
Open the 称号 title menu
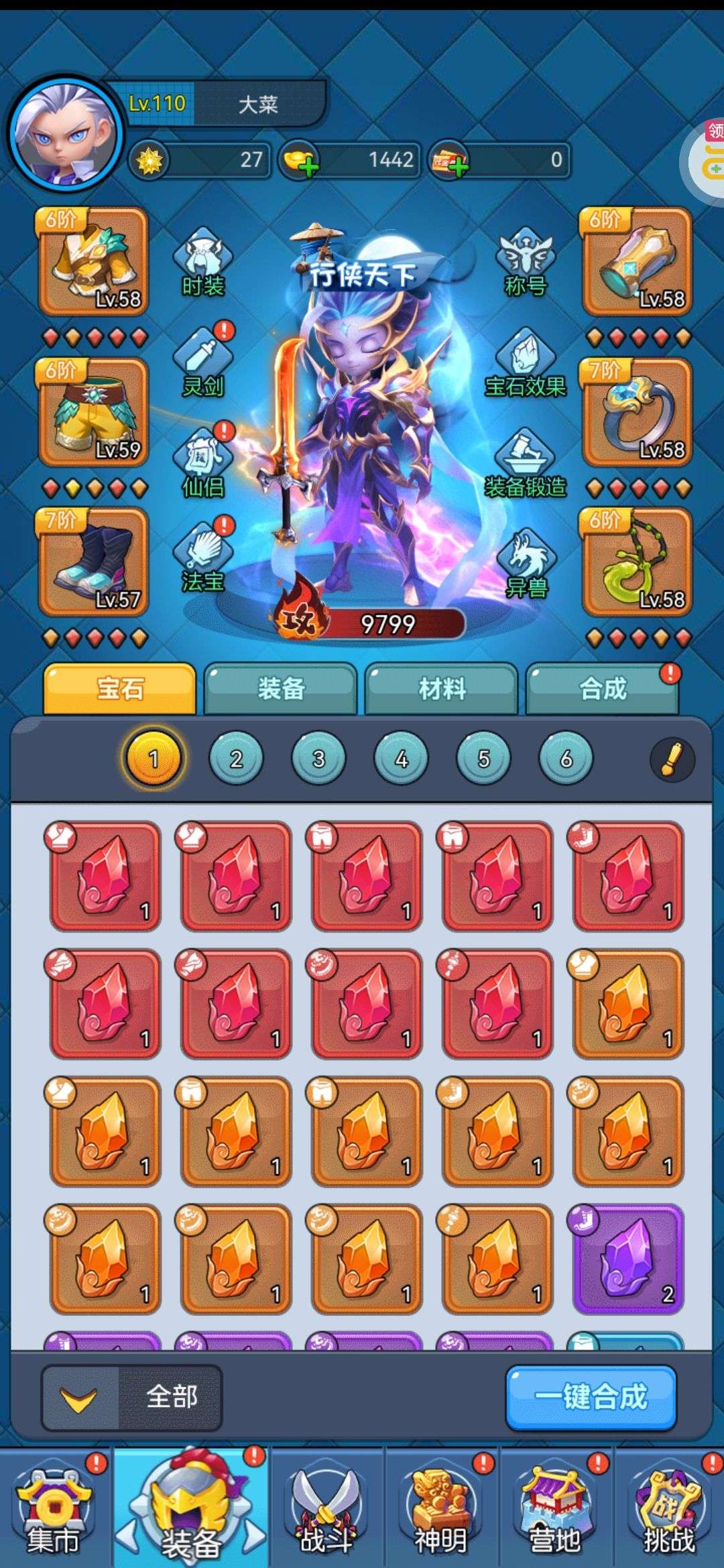coord(526,263)
